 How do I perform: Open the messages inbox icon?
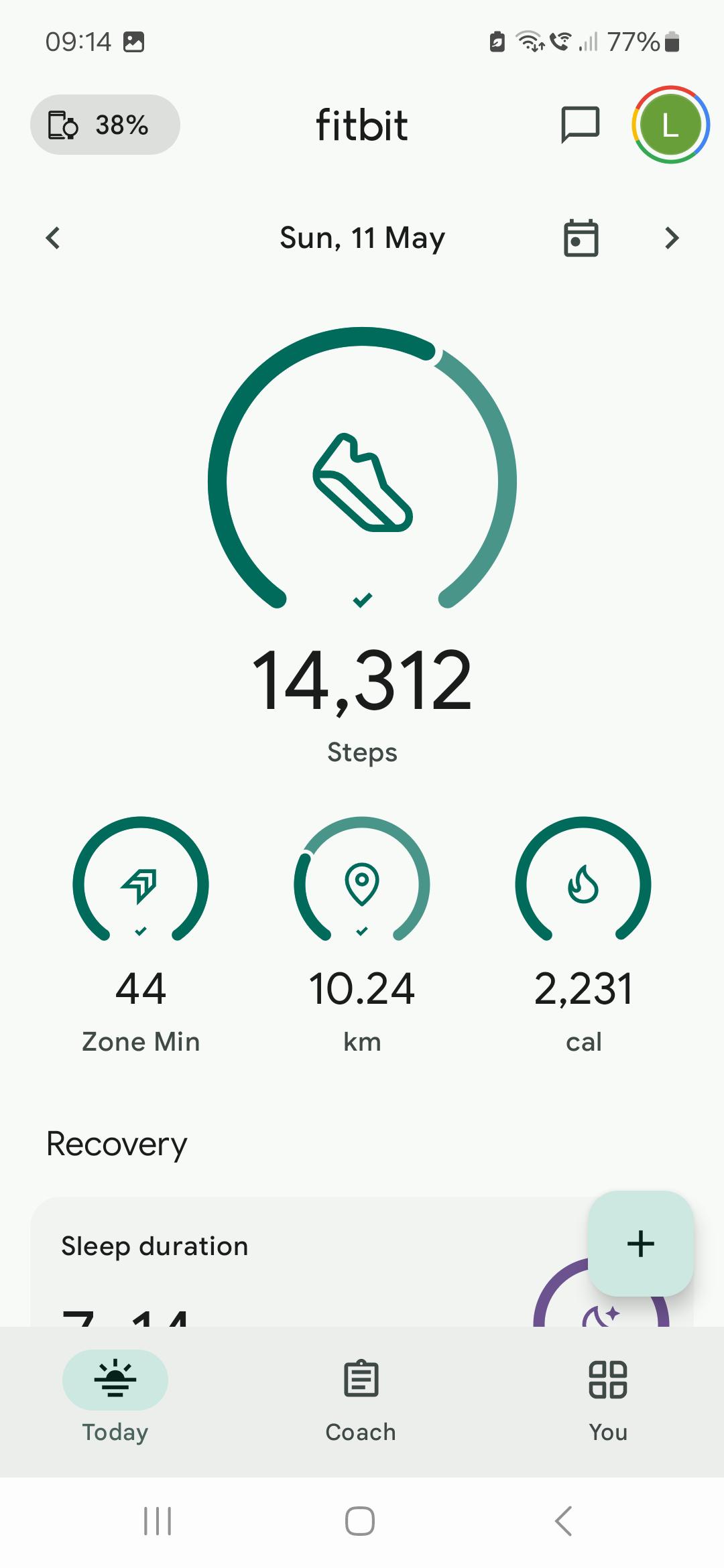click(580, 125)
